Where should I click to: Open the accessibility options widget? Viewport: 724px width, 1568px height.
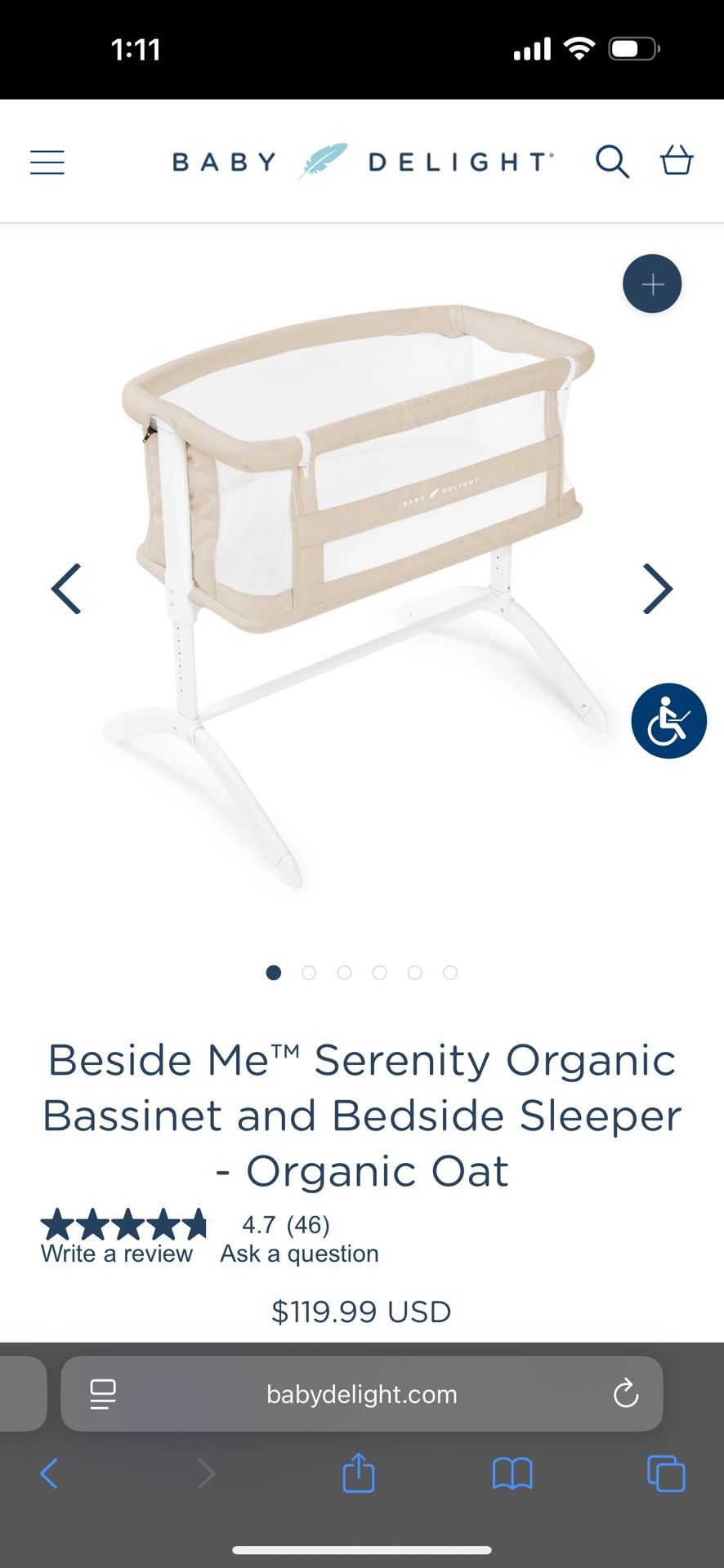pyautogui.click(x=668, y=721)
